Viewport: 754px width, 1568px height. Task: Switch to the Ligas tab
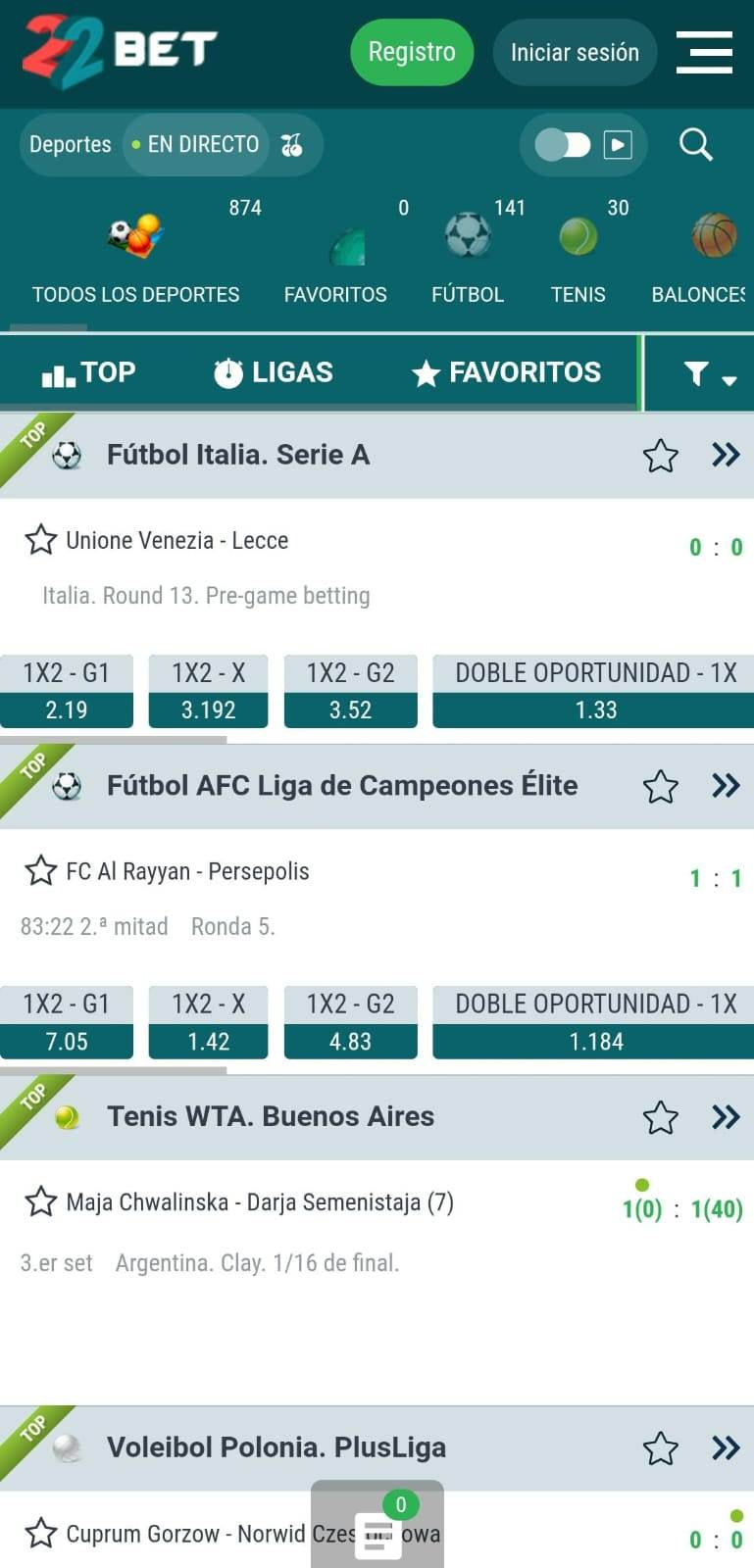click(274, 372)
